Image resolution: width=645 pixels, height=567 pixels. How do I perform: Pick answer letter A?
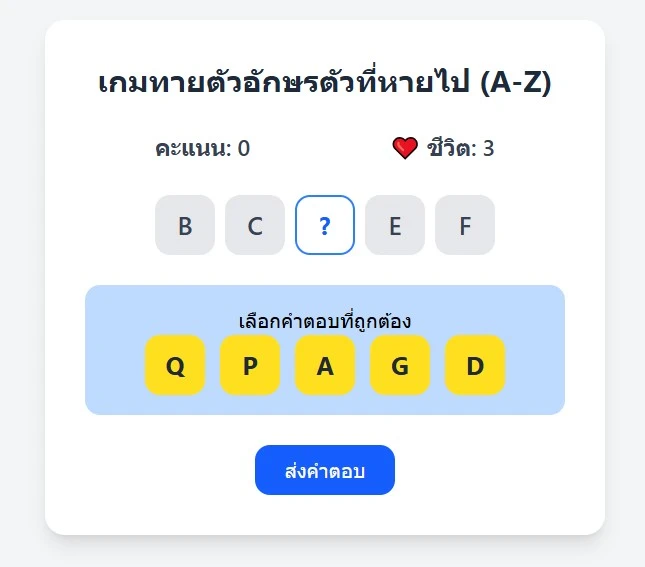[325, 365]
